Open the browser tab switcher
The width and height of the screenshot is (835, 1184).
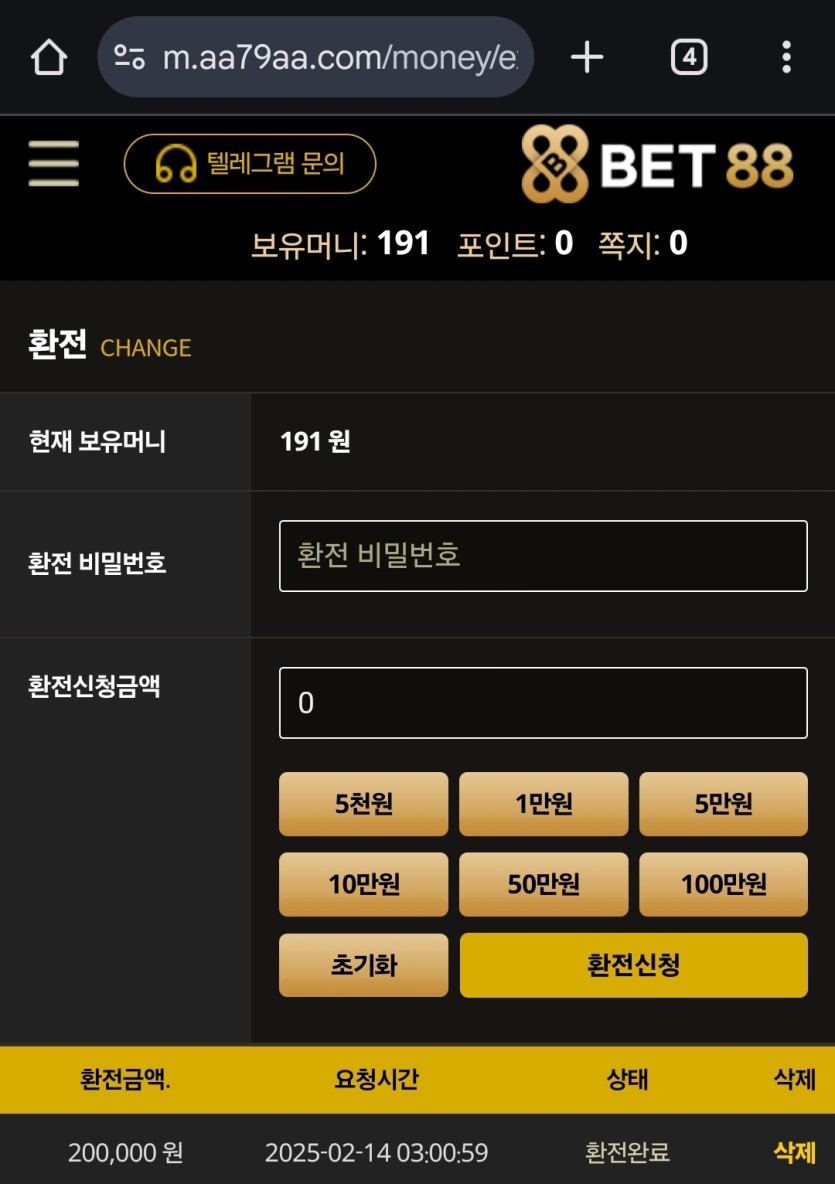click(x=688, y=57)
